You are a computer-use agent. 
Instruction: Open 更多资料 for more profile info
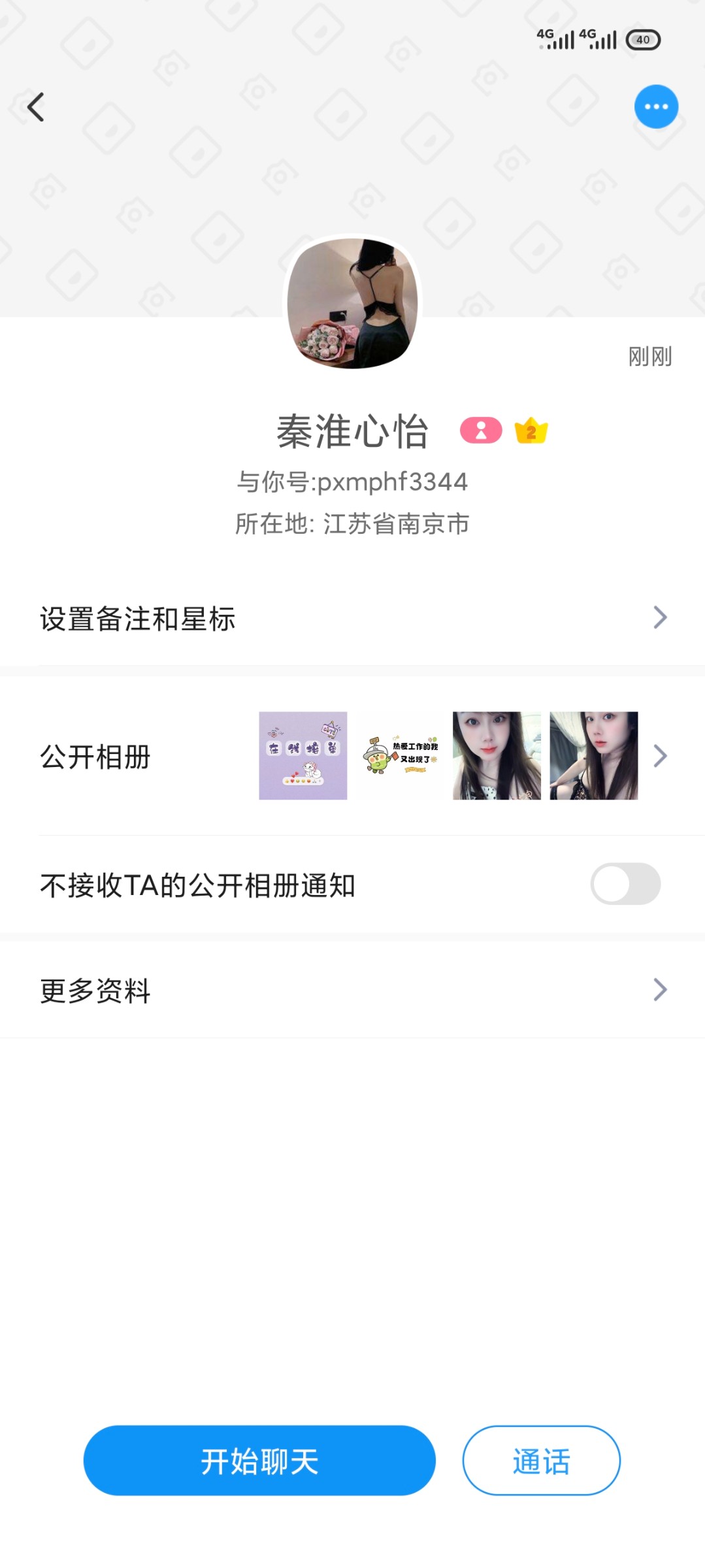coord(353,990)
